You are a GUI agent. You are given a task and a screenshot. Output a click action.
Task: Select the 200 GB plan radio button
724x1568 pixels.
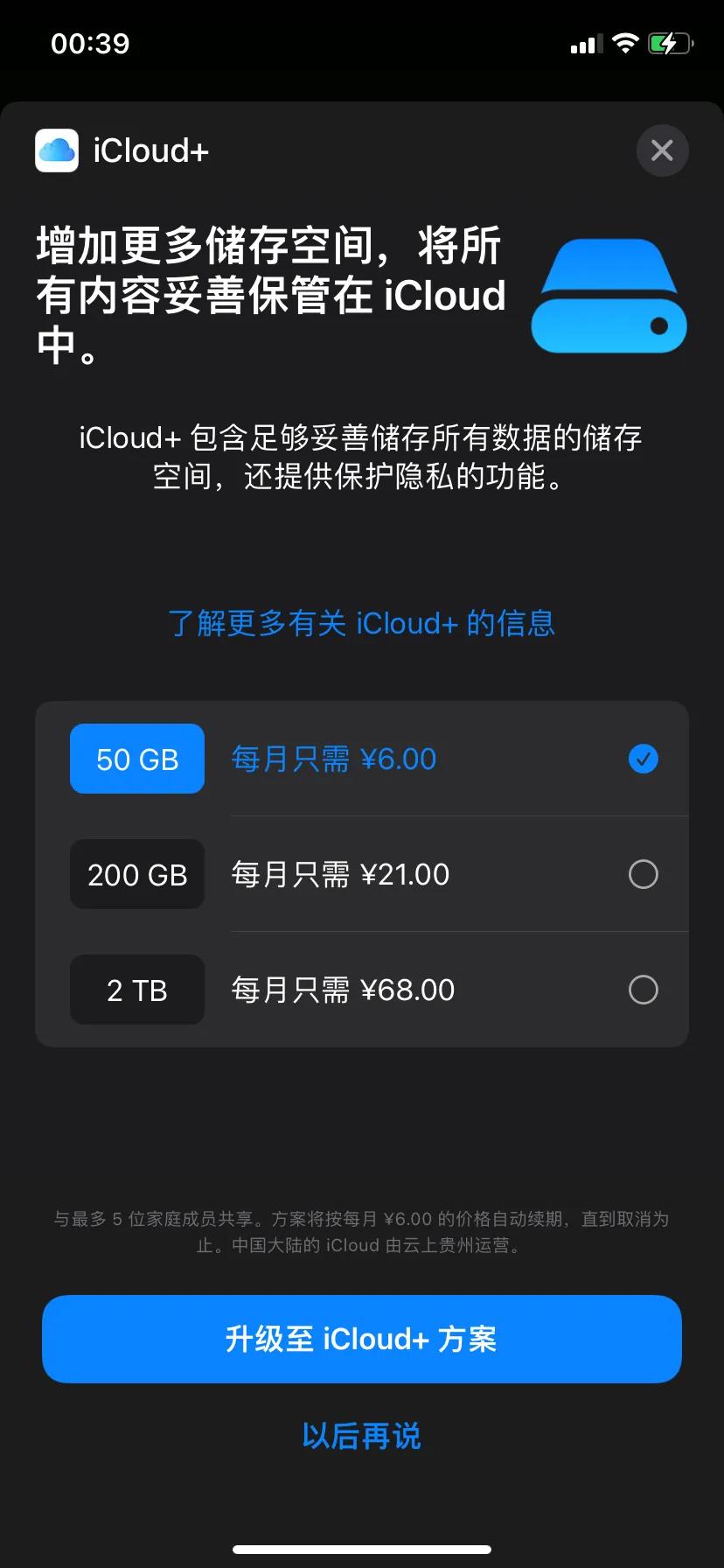coord(643,874)
